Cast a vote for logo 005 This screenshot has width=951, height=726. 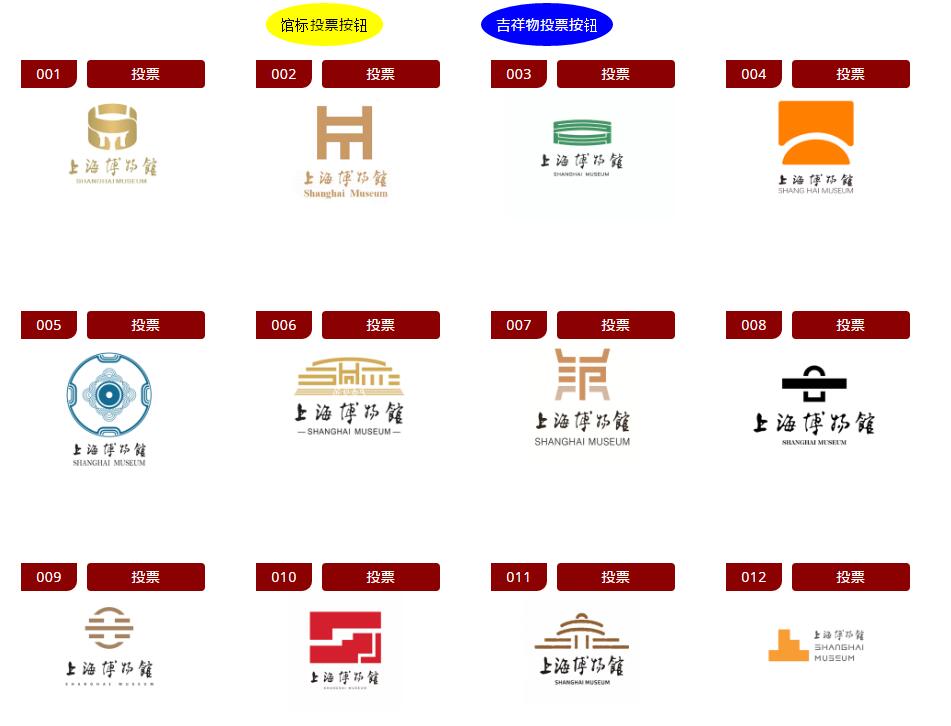pos(146,325)
